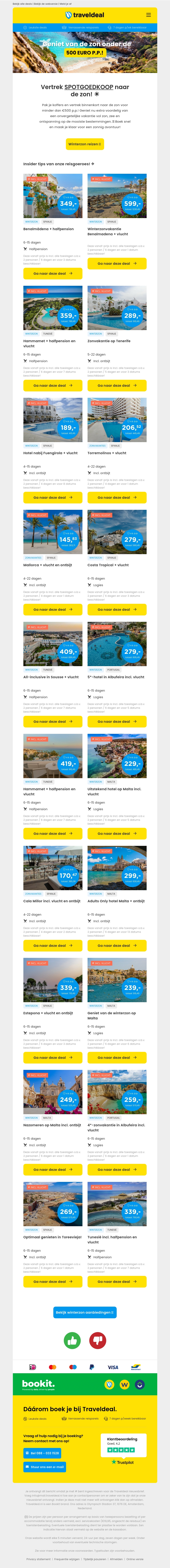Open the Optimaal genieten in Torrevieja deal
Image resolution: width=170 pixels, height=1568 pixels.
[53, 1281]
